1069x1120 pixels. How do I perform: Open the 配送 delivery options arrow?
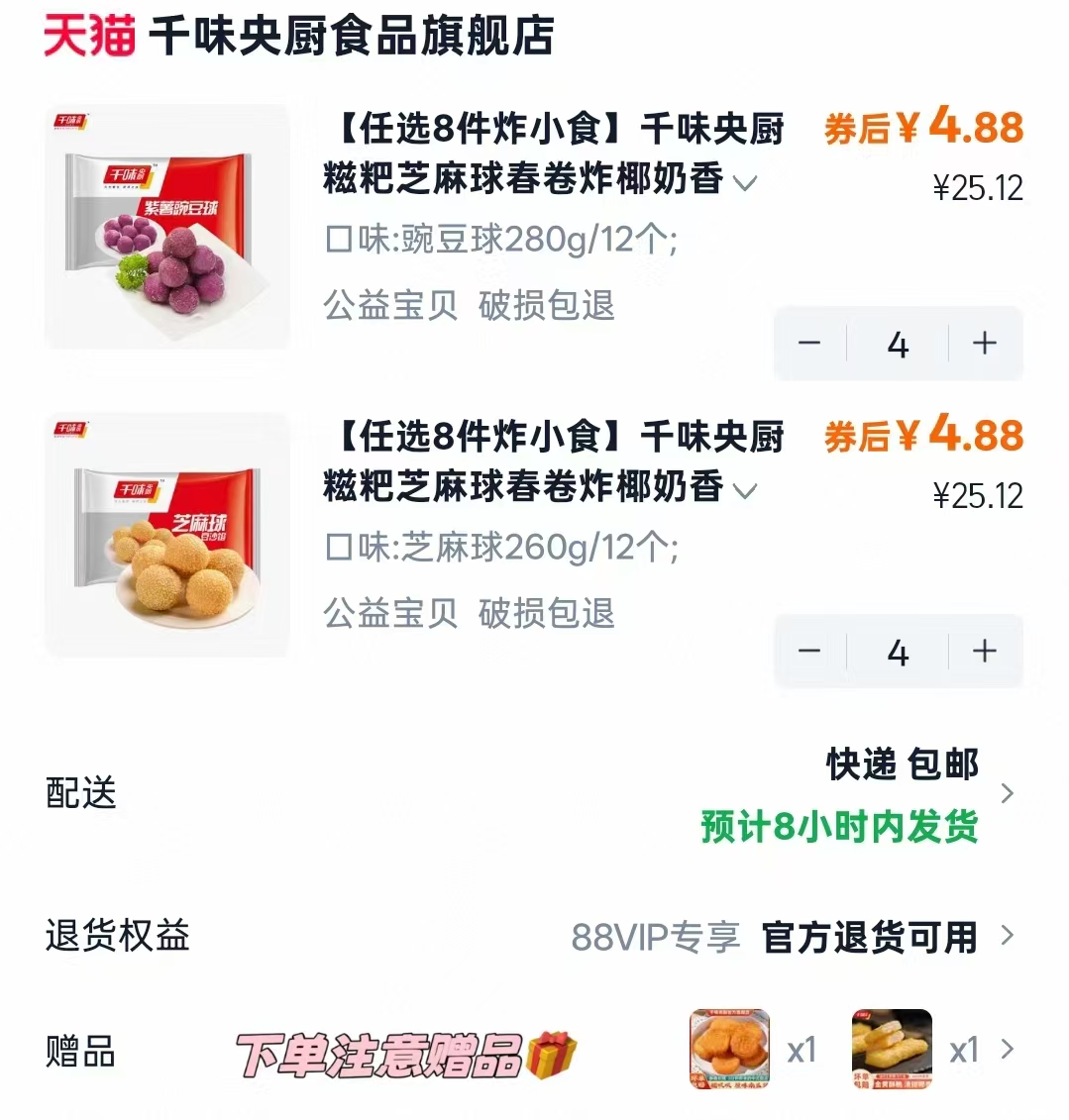1008,792
